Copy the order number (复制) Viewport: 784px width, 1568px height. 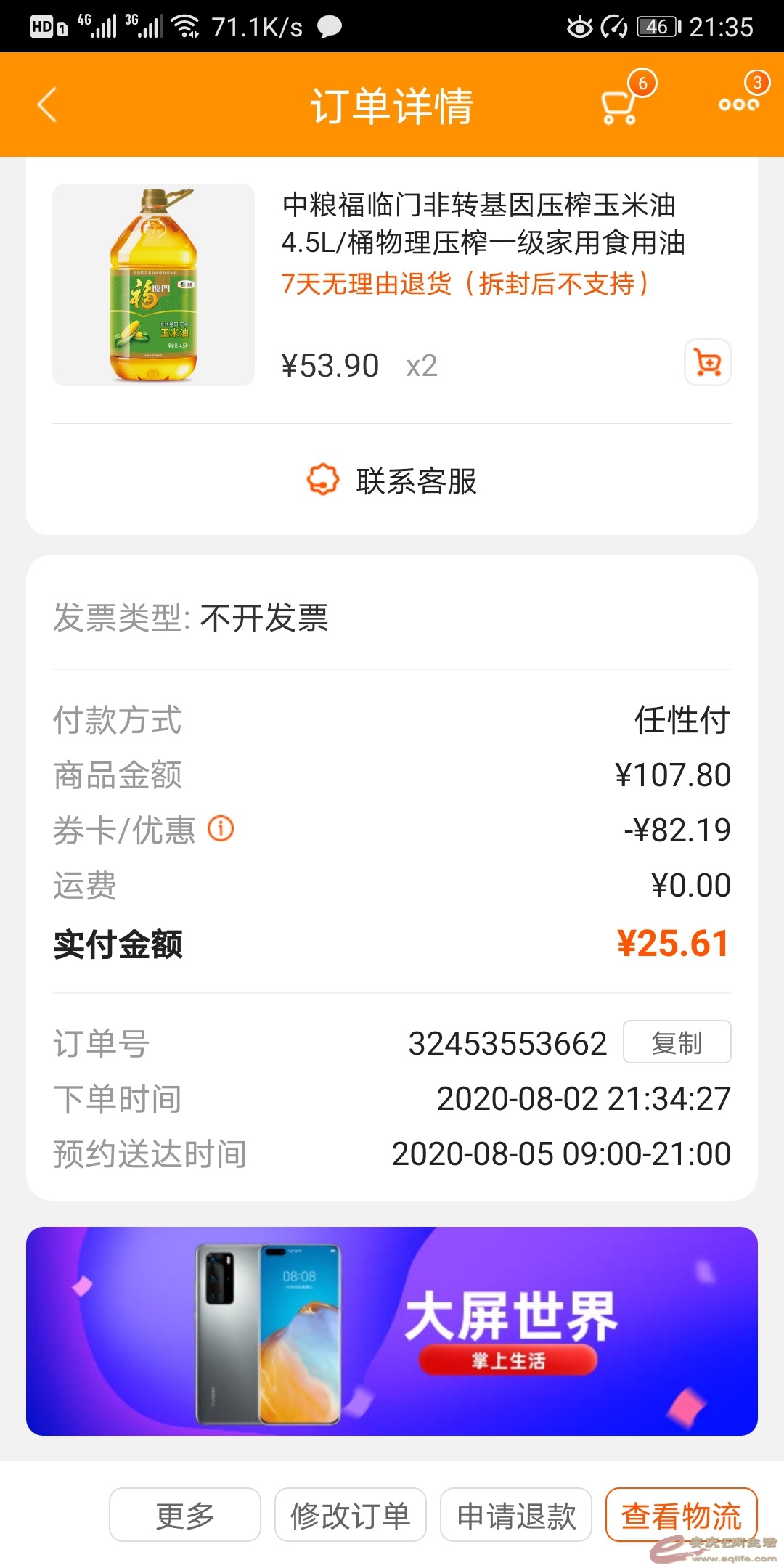677,1042
